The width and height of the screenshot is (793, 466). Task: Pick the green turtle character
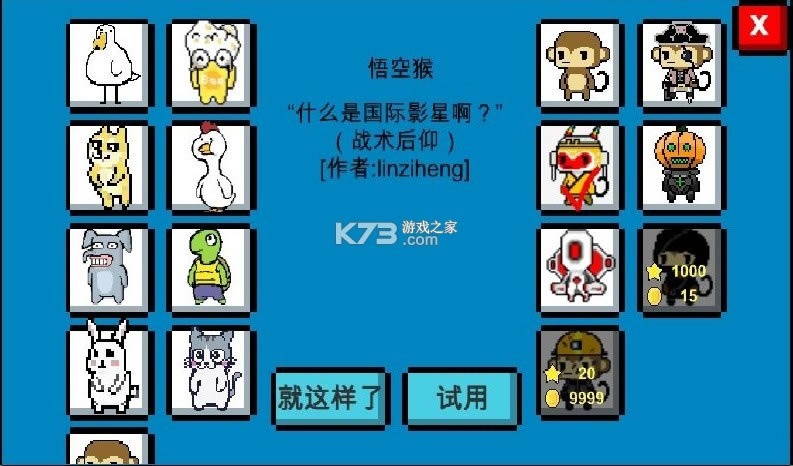pos(209,268)
